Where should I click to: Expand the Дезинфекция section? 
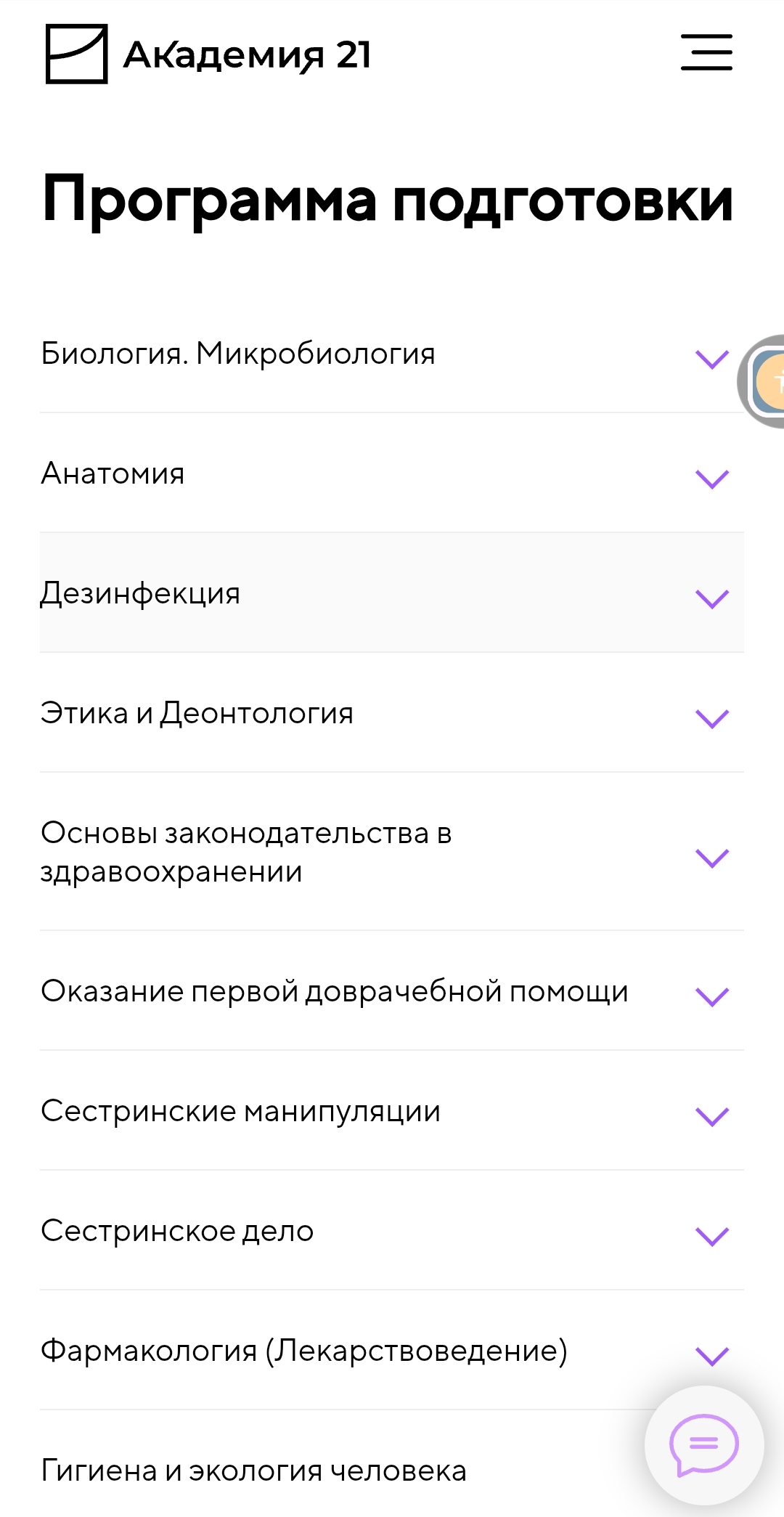[713, 598]
